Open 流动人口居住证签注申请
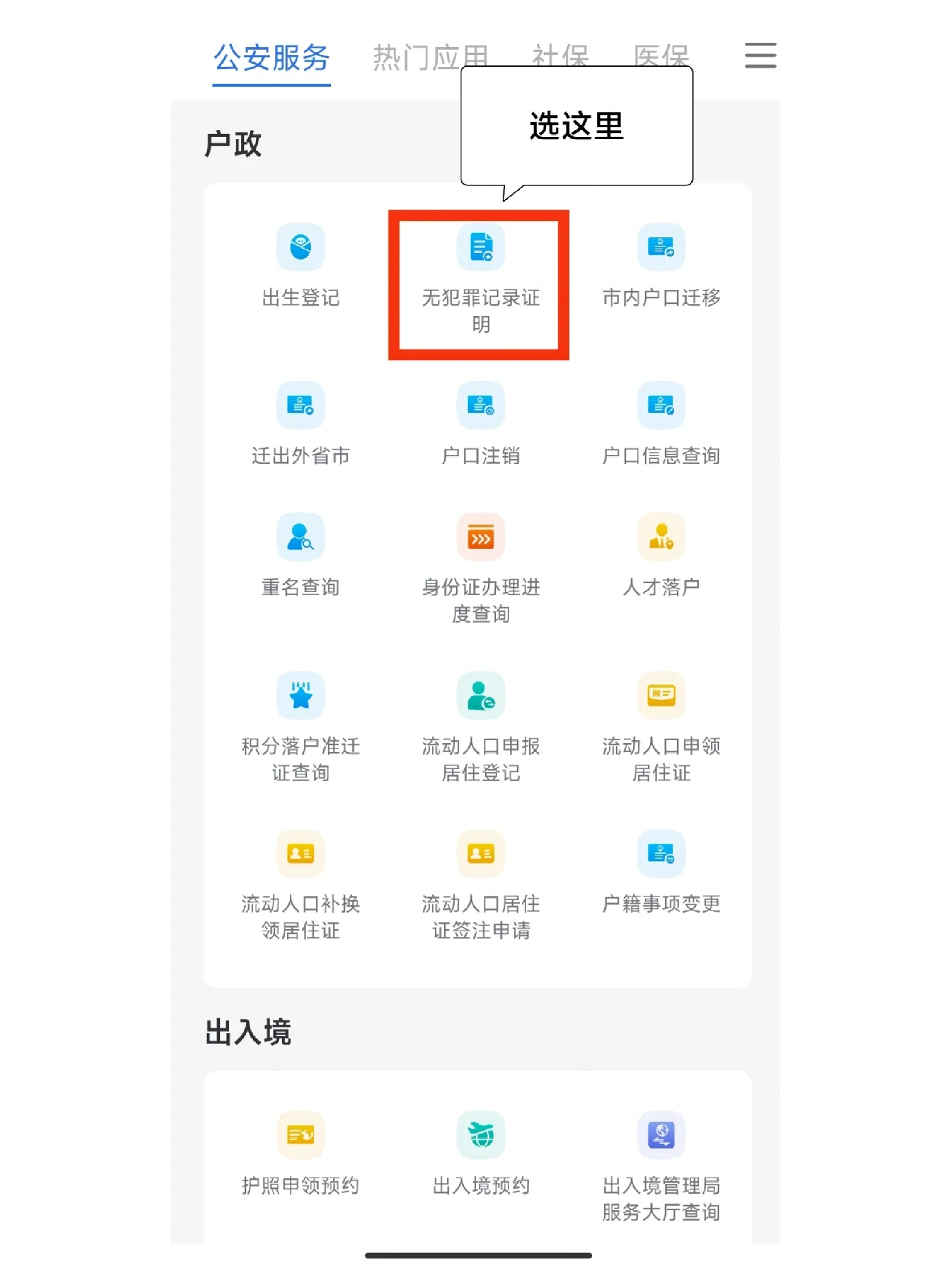 pos(480,885)
